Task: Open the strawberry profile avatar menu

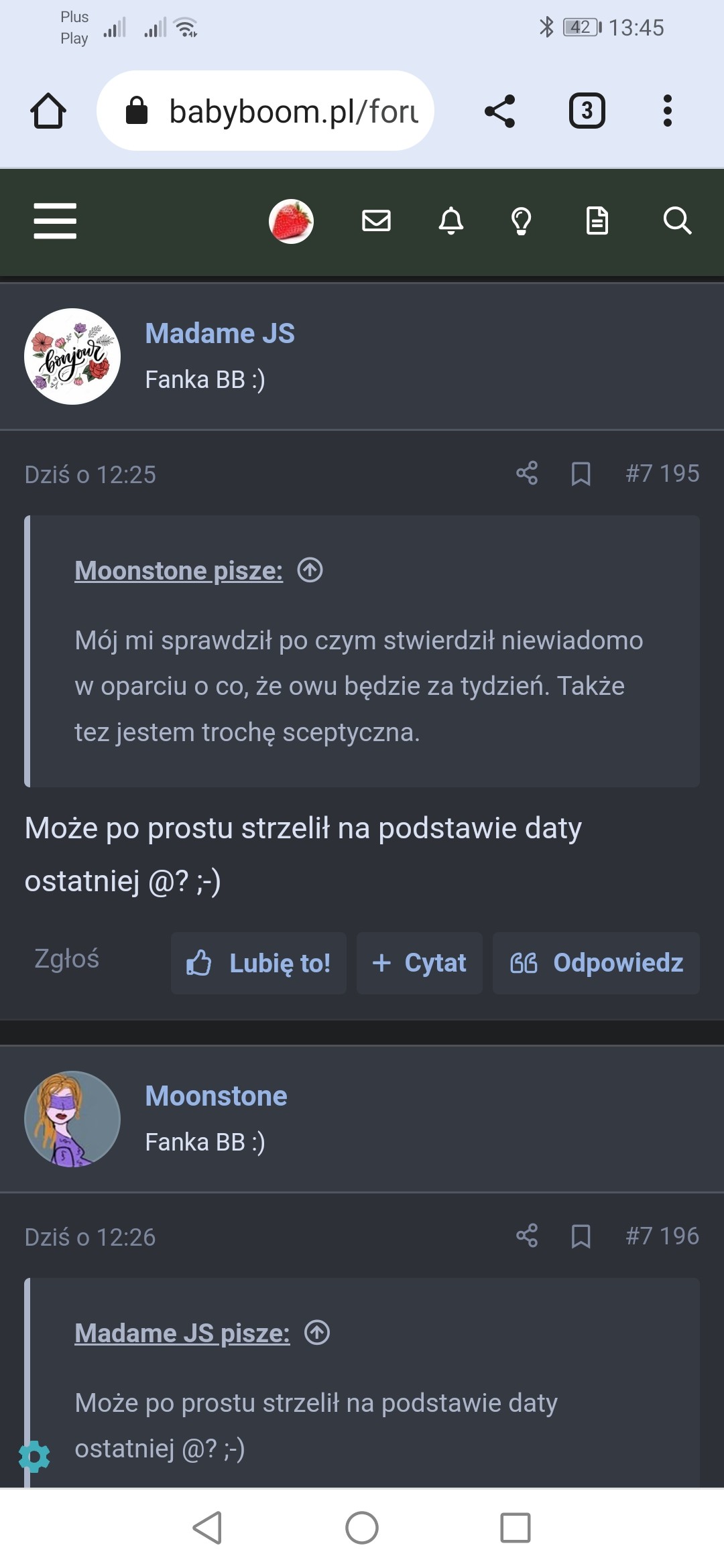Action: pyautogui.click(x=291, y=221)
